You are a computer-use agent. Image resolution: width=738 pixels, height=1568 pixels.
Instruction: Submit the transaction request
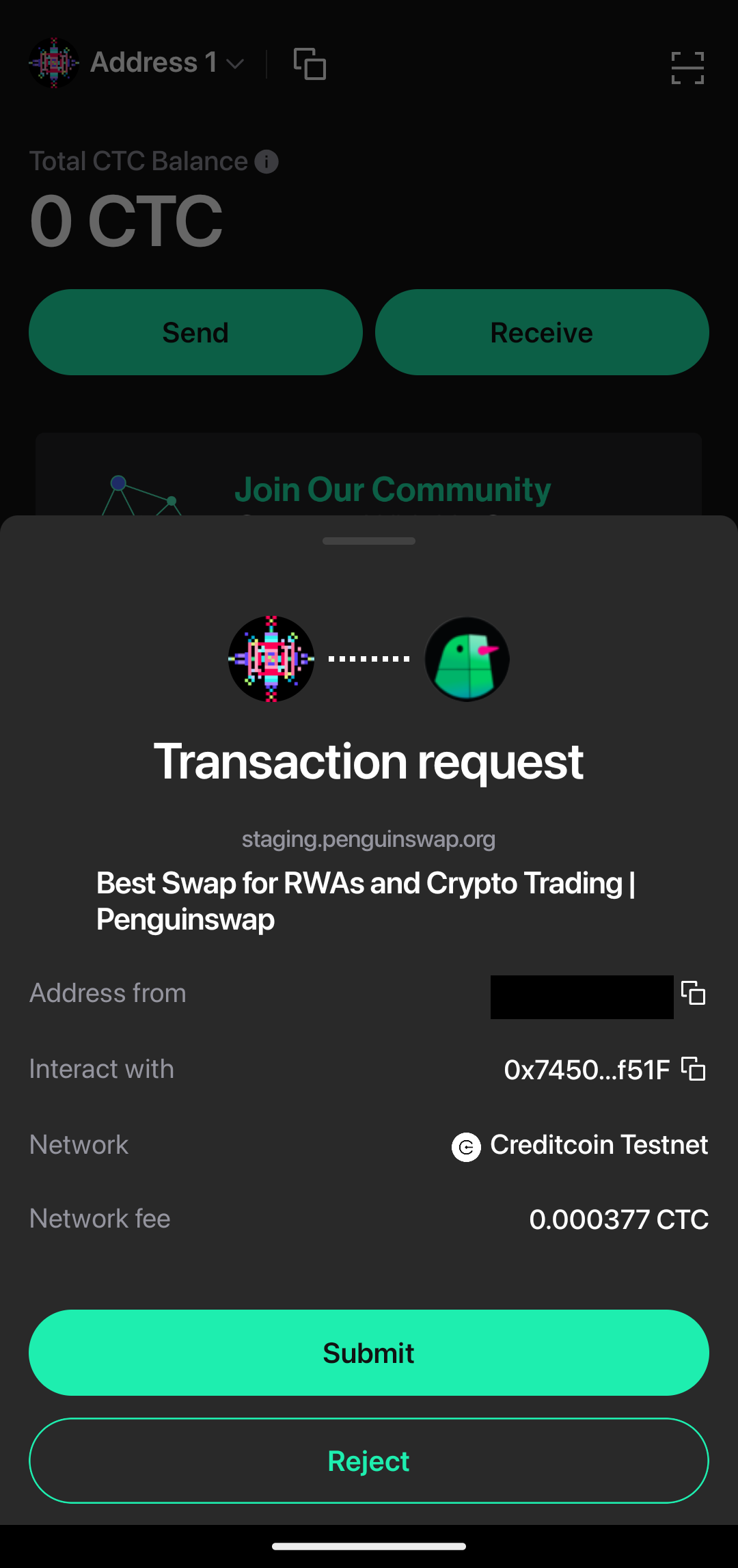click(368, 1353)
